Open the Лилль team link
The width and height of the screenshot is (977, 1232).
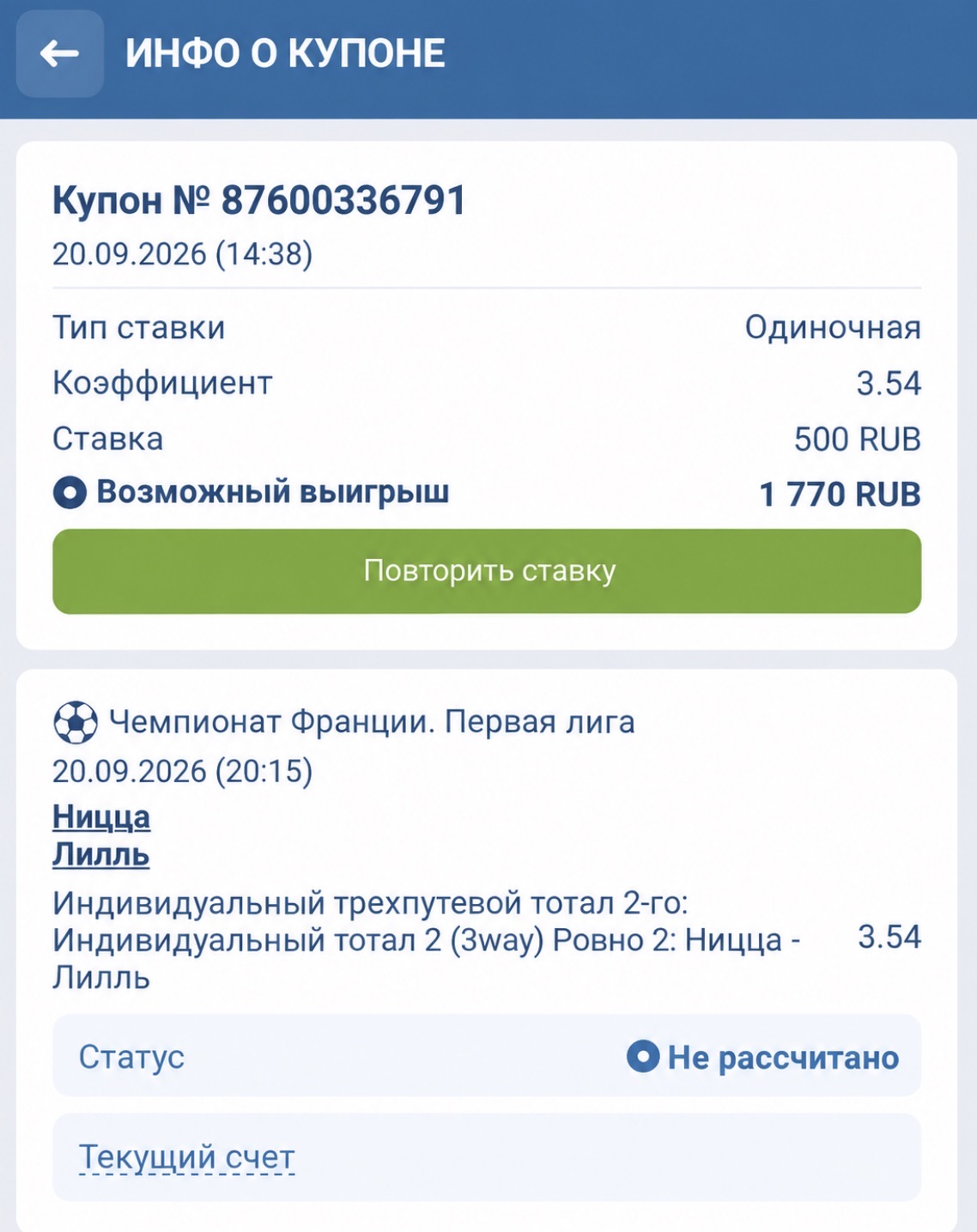[101, 854]
